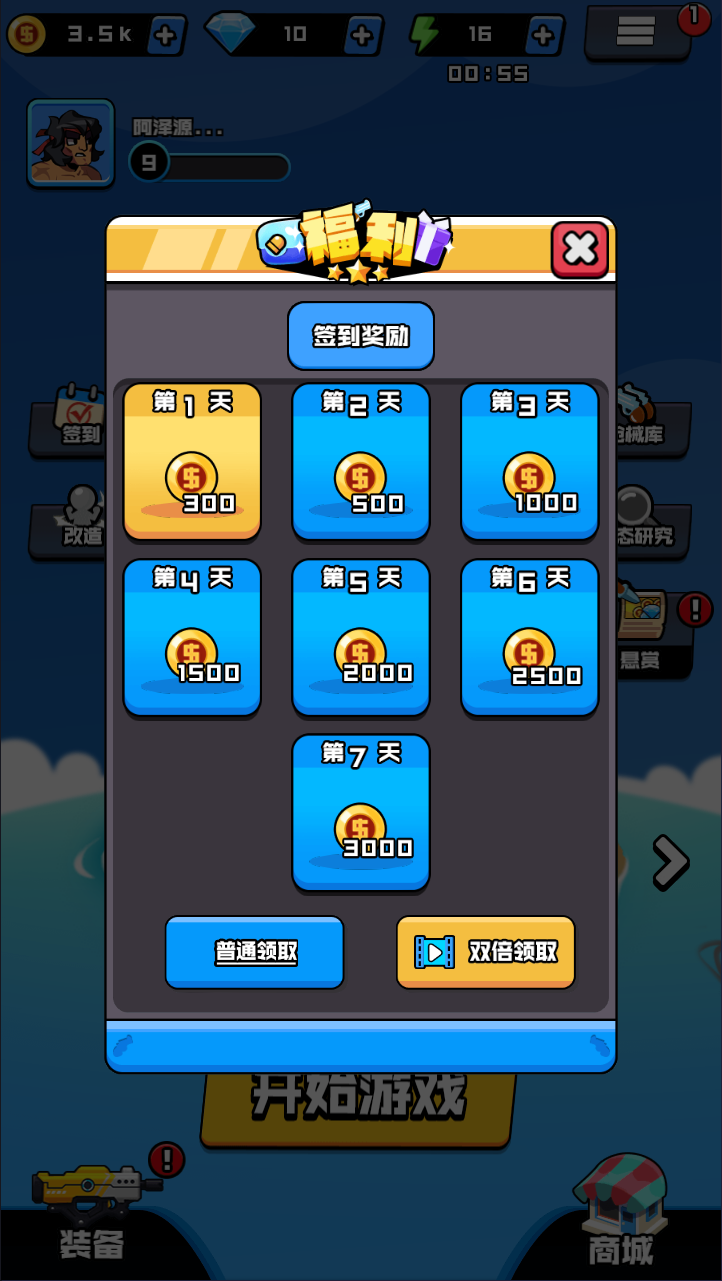Claim double reward with 双倍领取
Viewport: 722px width, 1281px height.
(486, 952)
